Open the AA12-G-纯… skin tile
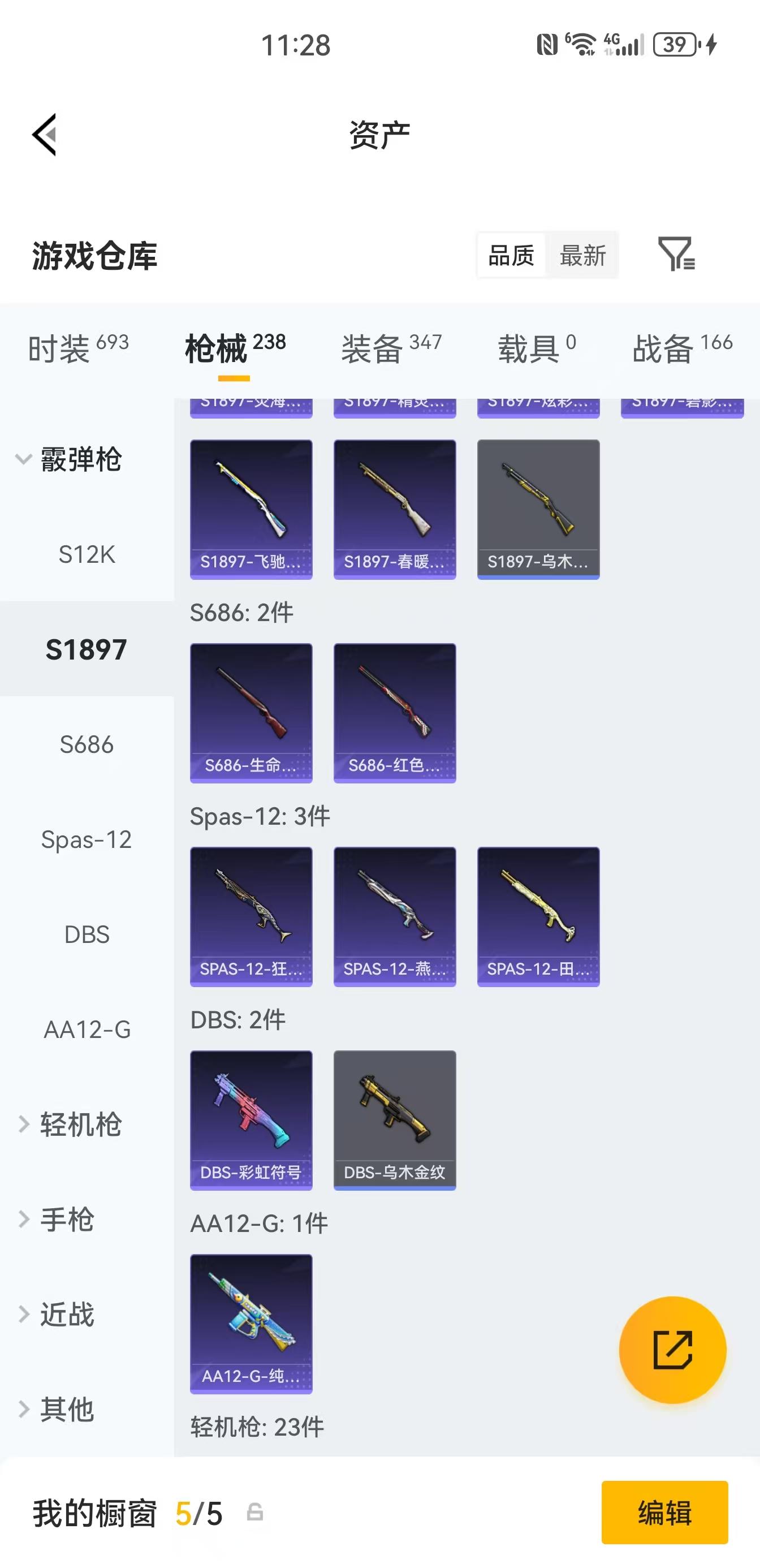 pos(251,1323)
